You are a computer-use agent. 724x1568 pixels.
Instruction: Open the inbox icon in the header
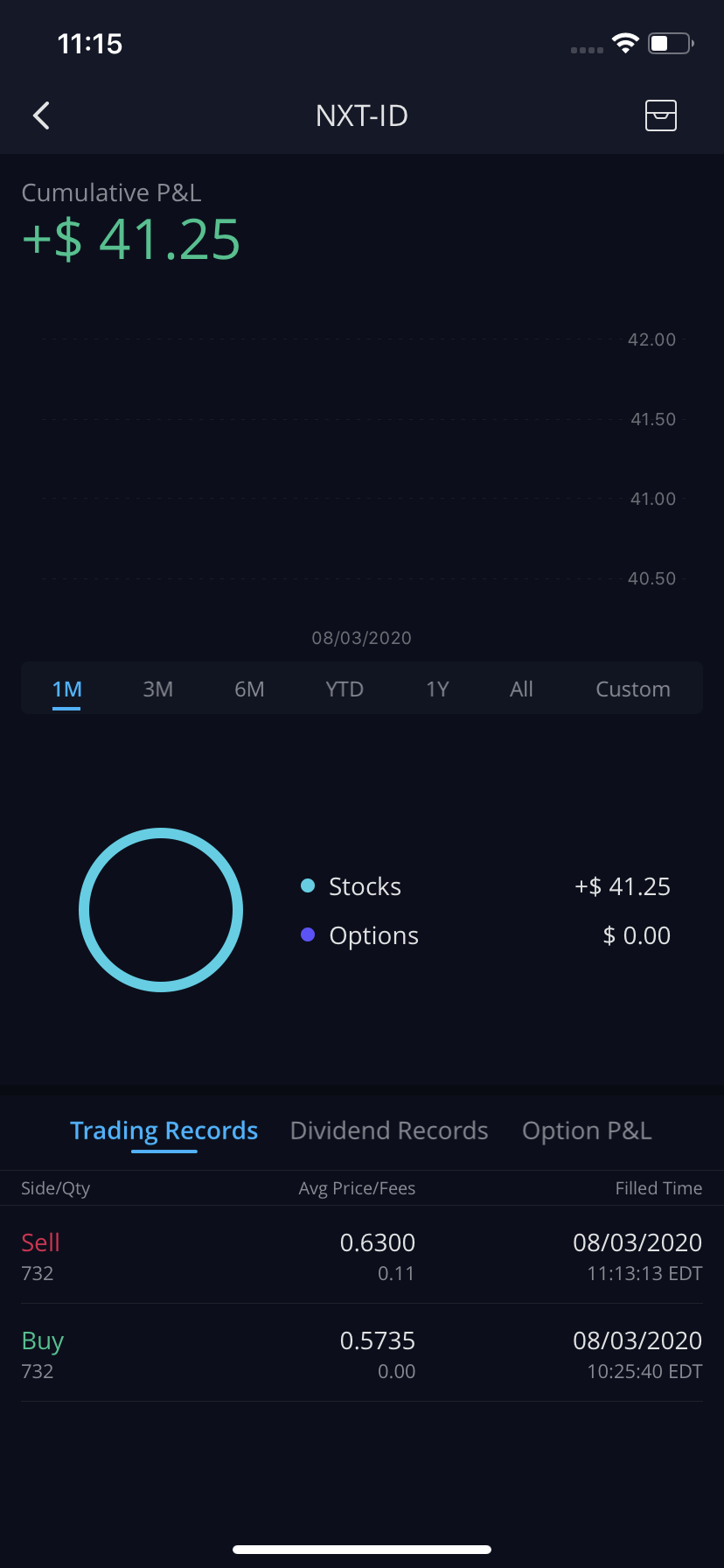pyautogui.click(x=660, y=115)
